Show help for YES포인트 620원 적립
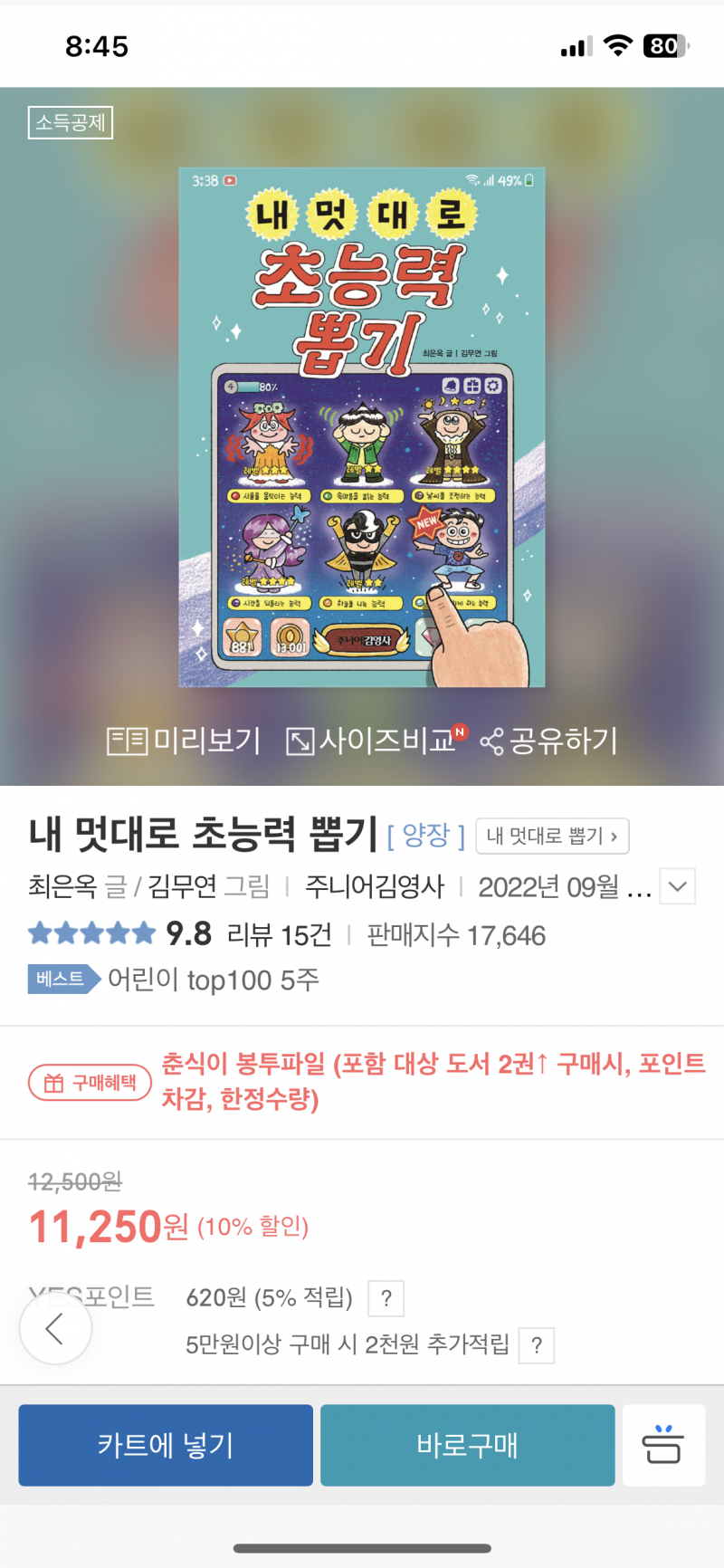The height and width of the screenshot is (1568, 724). click(386, 1299)
